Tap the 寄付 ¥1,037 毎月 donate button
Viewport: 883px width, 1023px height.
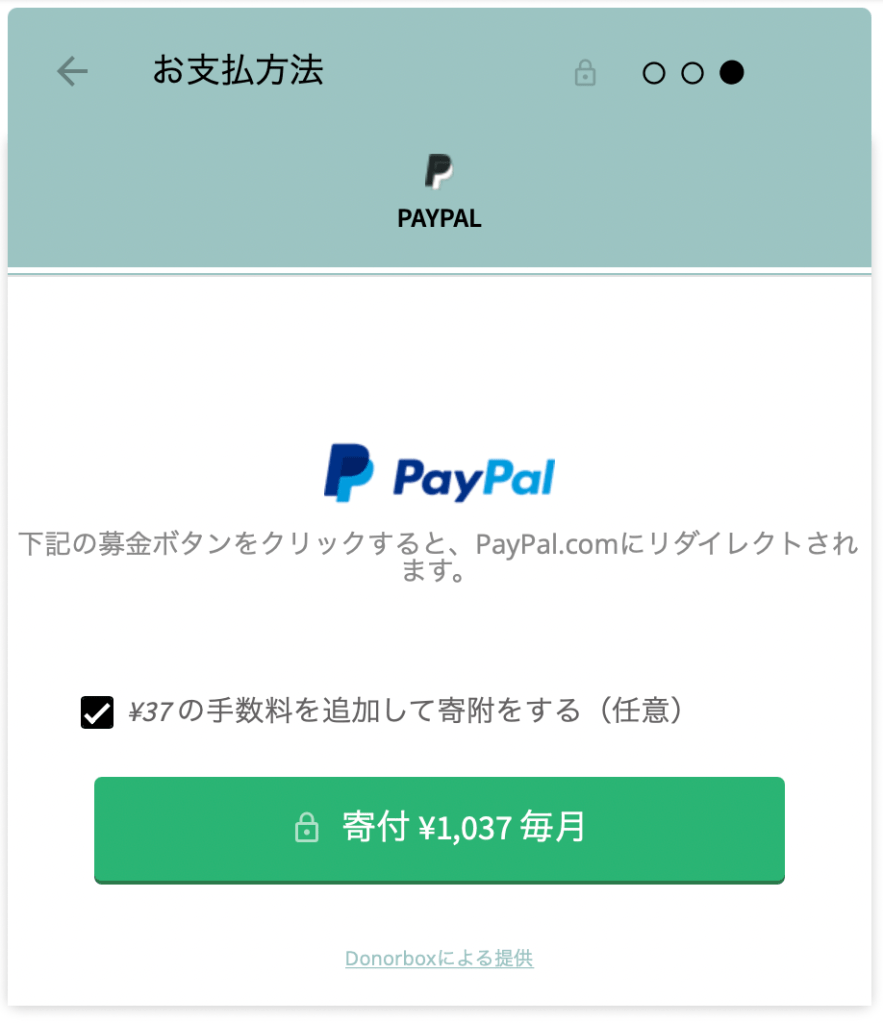pos(439,829)
